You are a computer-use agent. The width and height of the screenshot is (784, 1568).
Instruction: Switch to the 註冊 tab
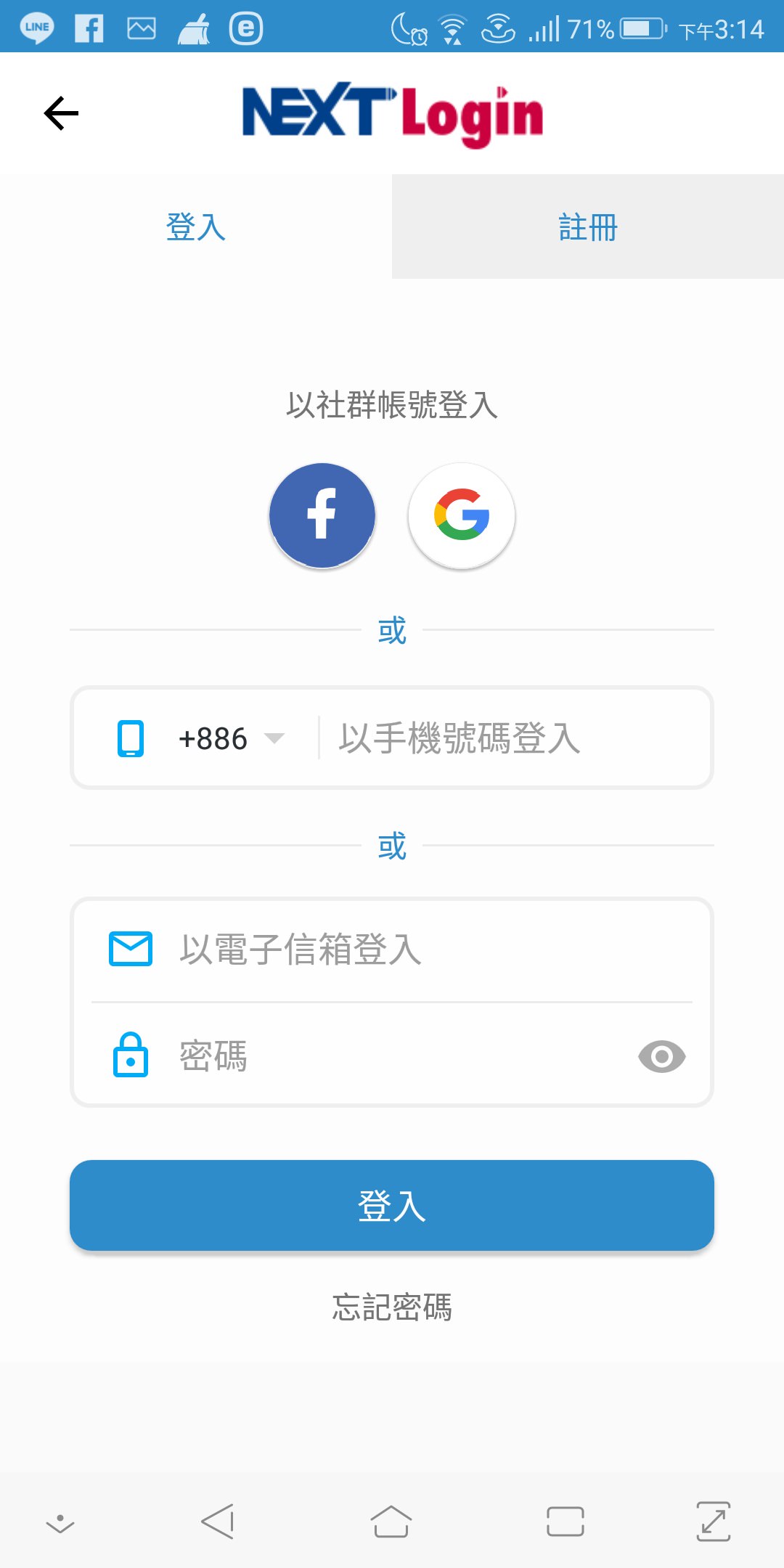click(588, 226)
